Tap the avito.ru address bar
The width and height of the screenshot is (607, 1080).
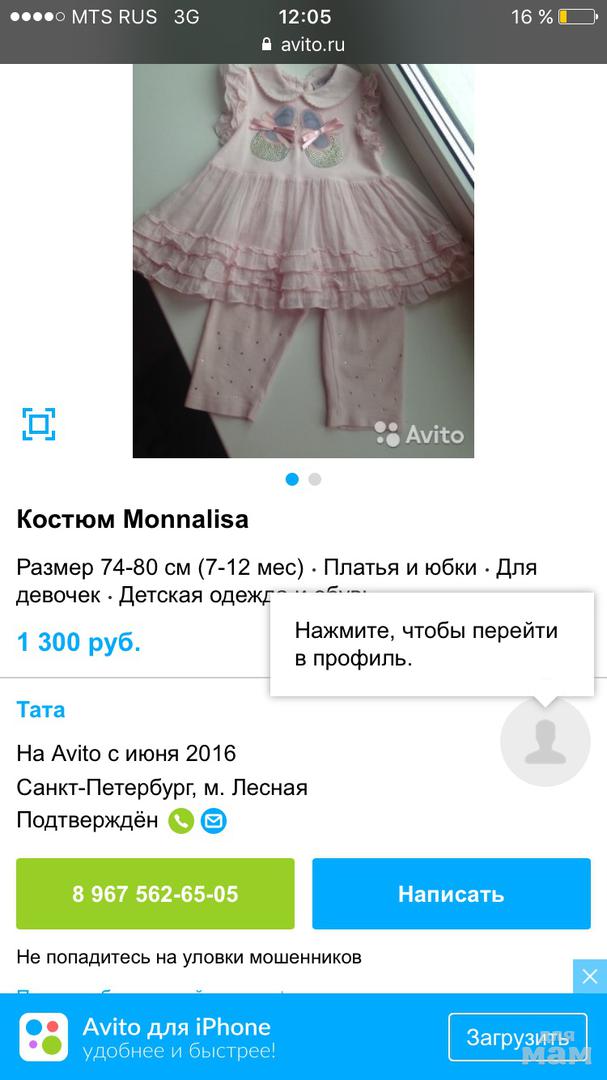coord(303,44)
